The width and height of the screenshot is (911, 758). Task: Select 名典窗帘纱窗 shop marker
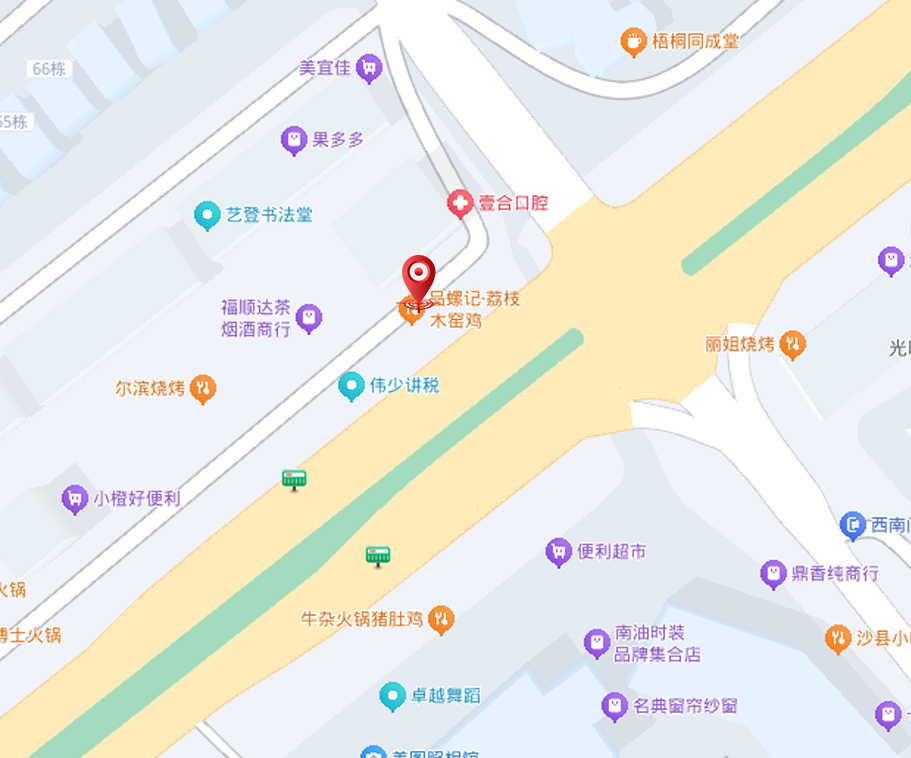tap(614, 706)
